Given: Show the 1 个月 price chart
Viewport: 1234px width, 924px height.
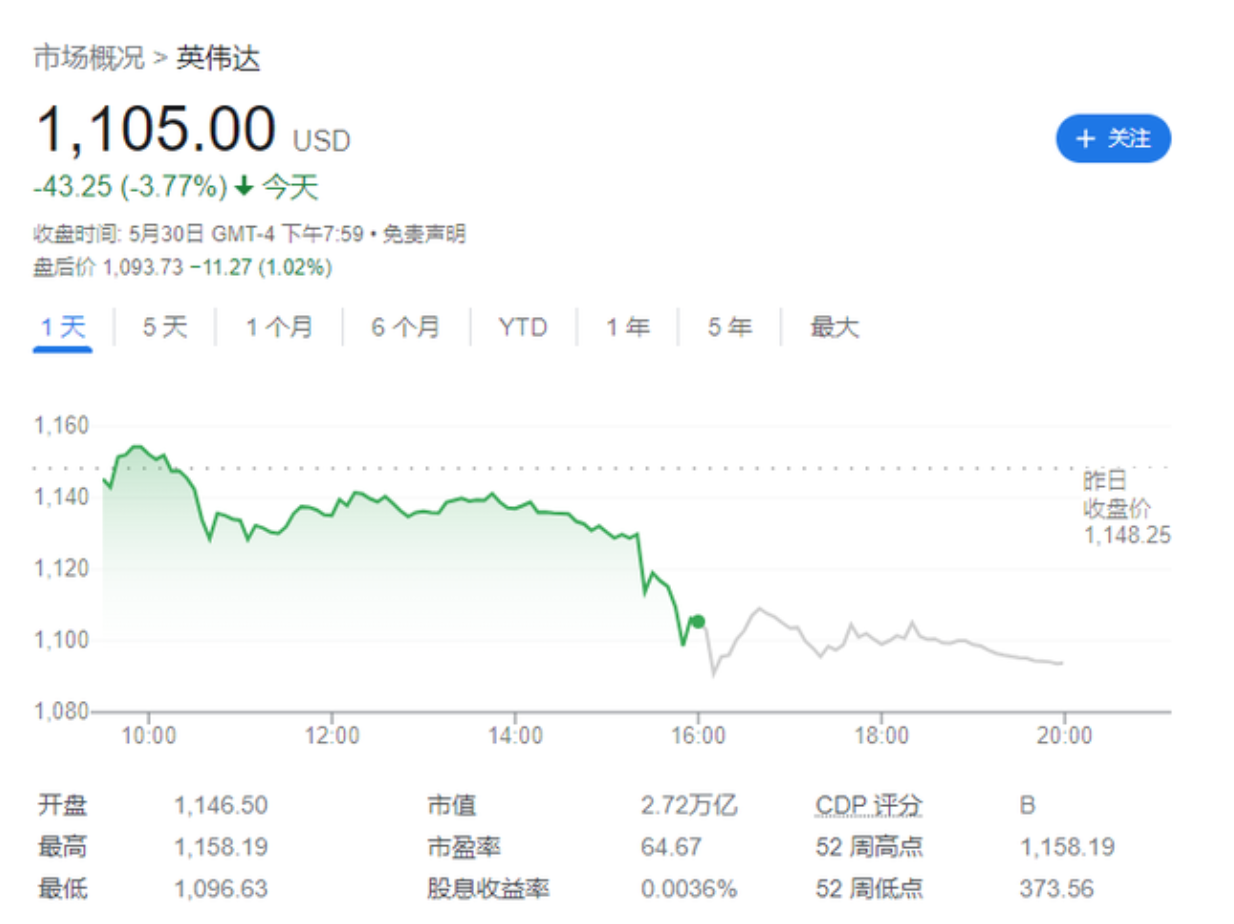Looking at the screenshot, I should pos(279,328).
